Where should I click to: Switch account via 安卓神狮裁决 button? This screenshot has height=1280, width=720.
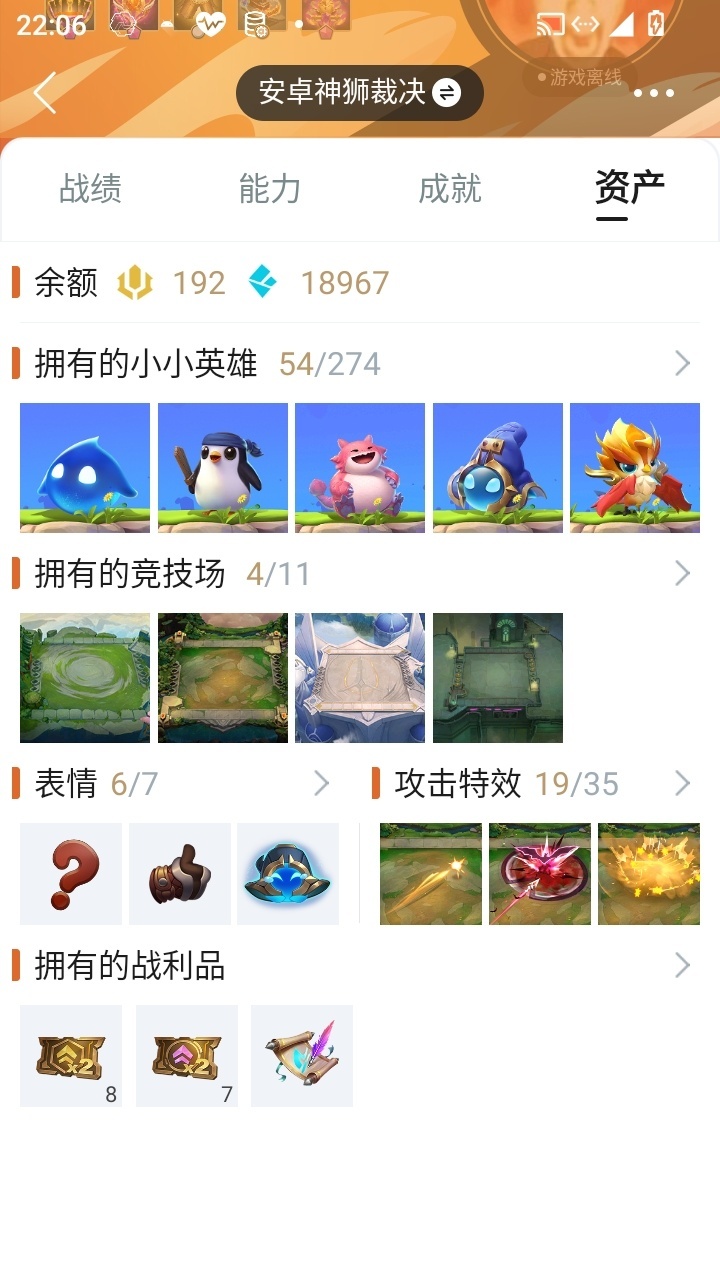pos(360,93)
